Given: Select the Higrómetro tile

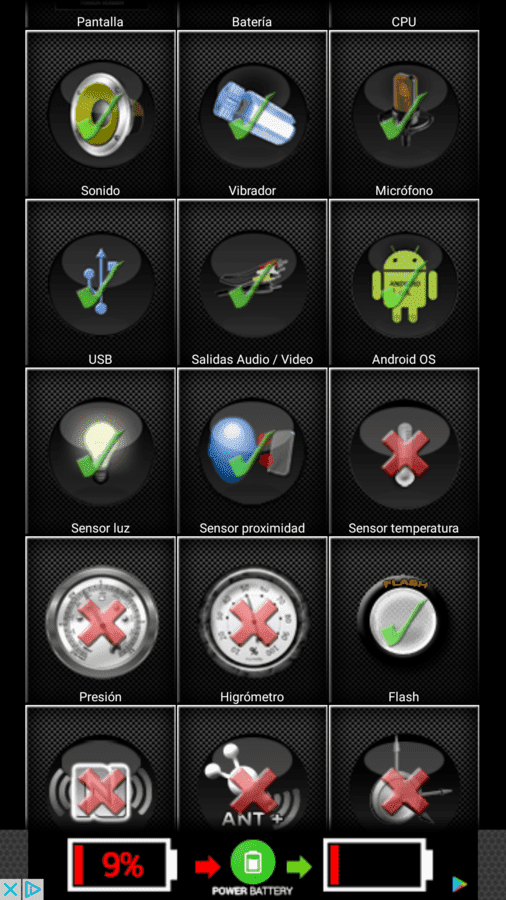Looking at the screenshot, I should (252, 620).
